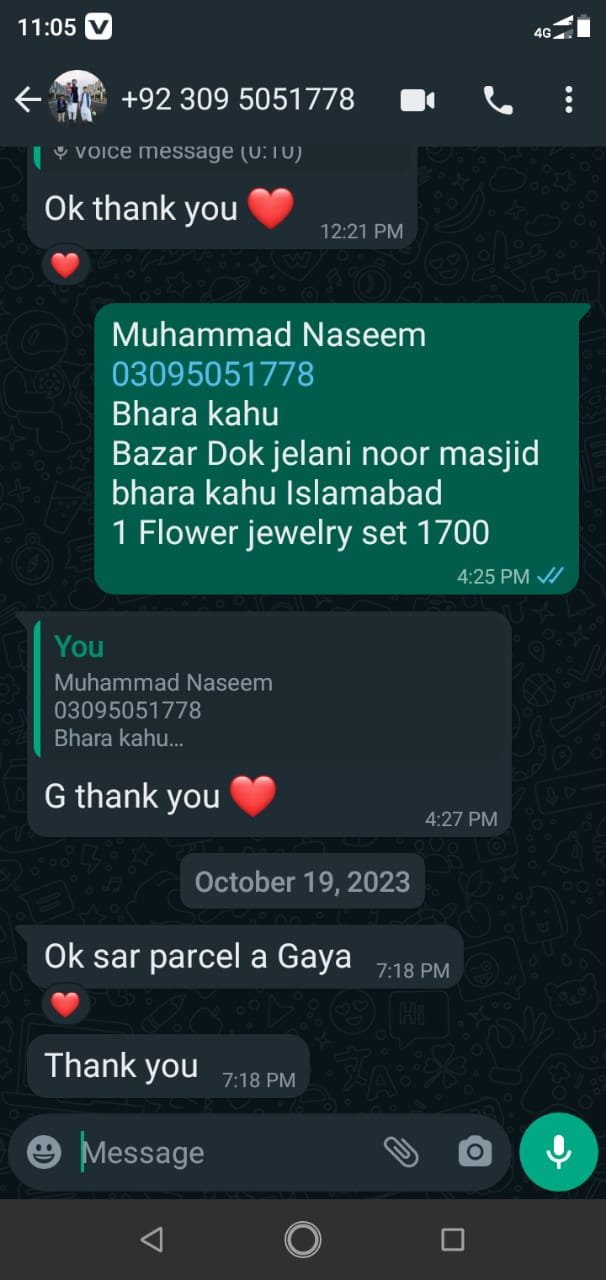This screenshot has height=1280, width=606.
Task: Tap the voice message microphone button
Action: [558, 1152]
